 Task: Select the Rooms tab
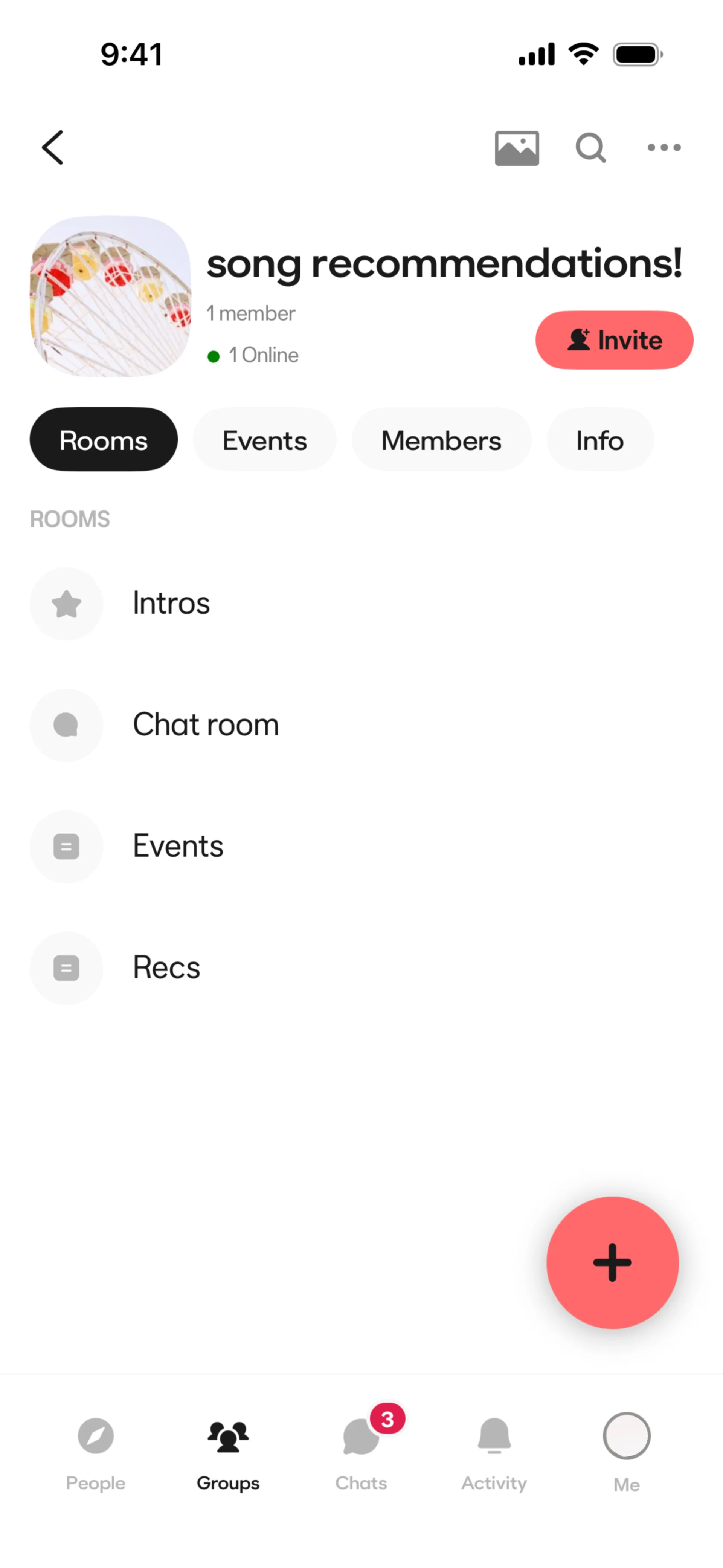coord(104,440)
